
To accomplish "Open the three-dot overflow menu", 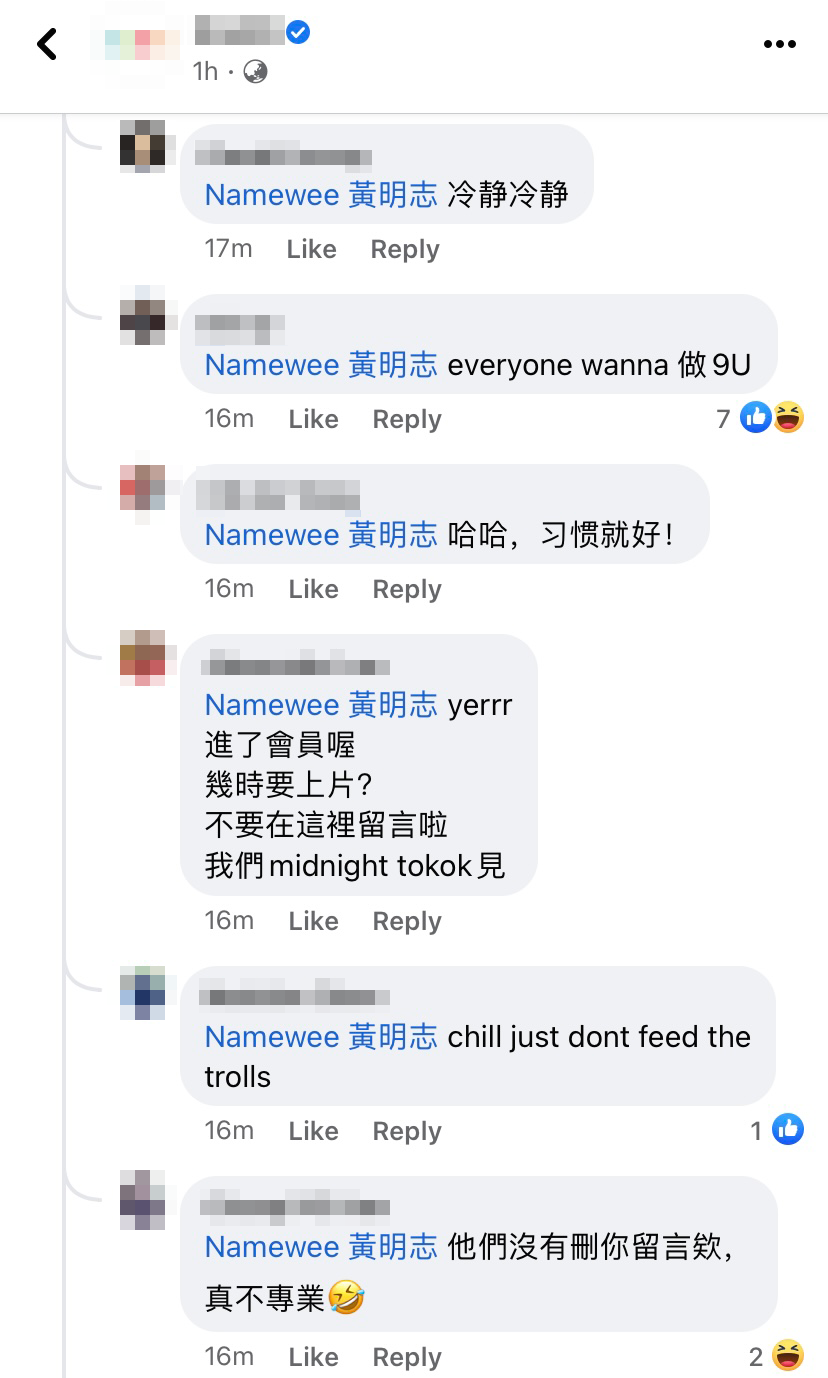I will pyautogui.click(x=779, y=44).
